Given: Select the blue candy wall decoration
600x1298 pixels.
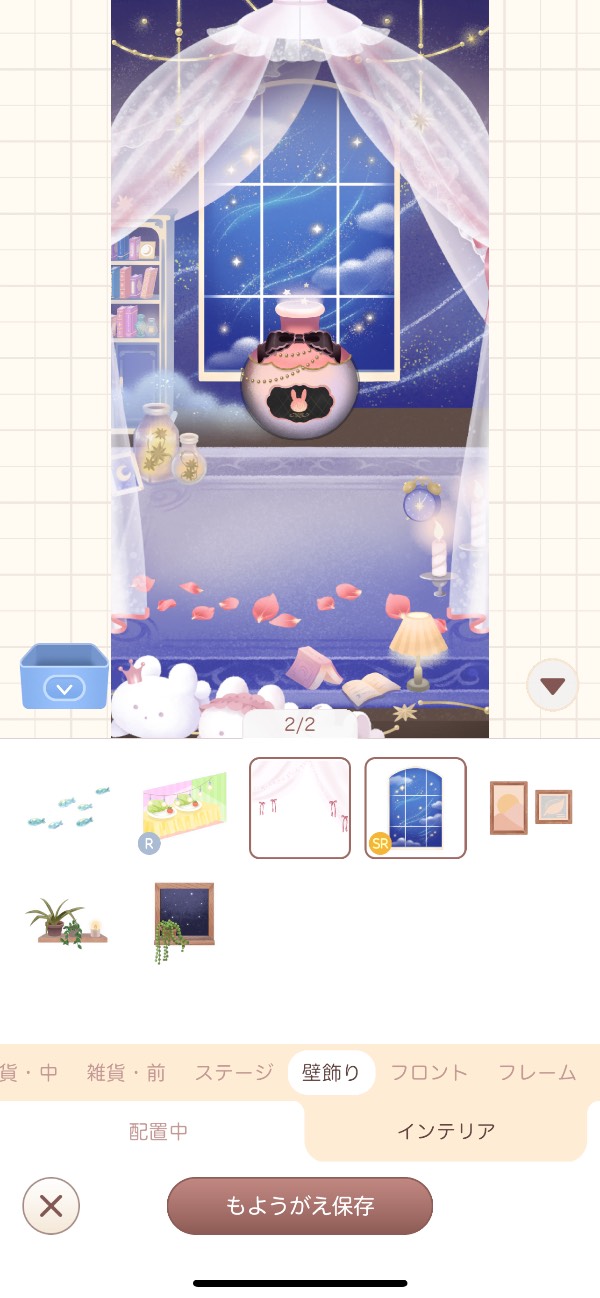Looking at the screenshot, I should pos(68,808).
